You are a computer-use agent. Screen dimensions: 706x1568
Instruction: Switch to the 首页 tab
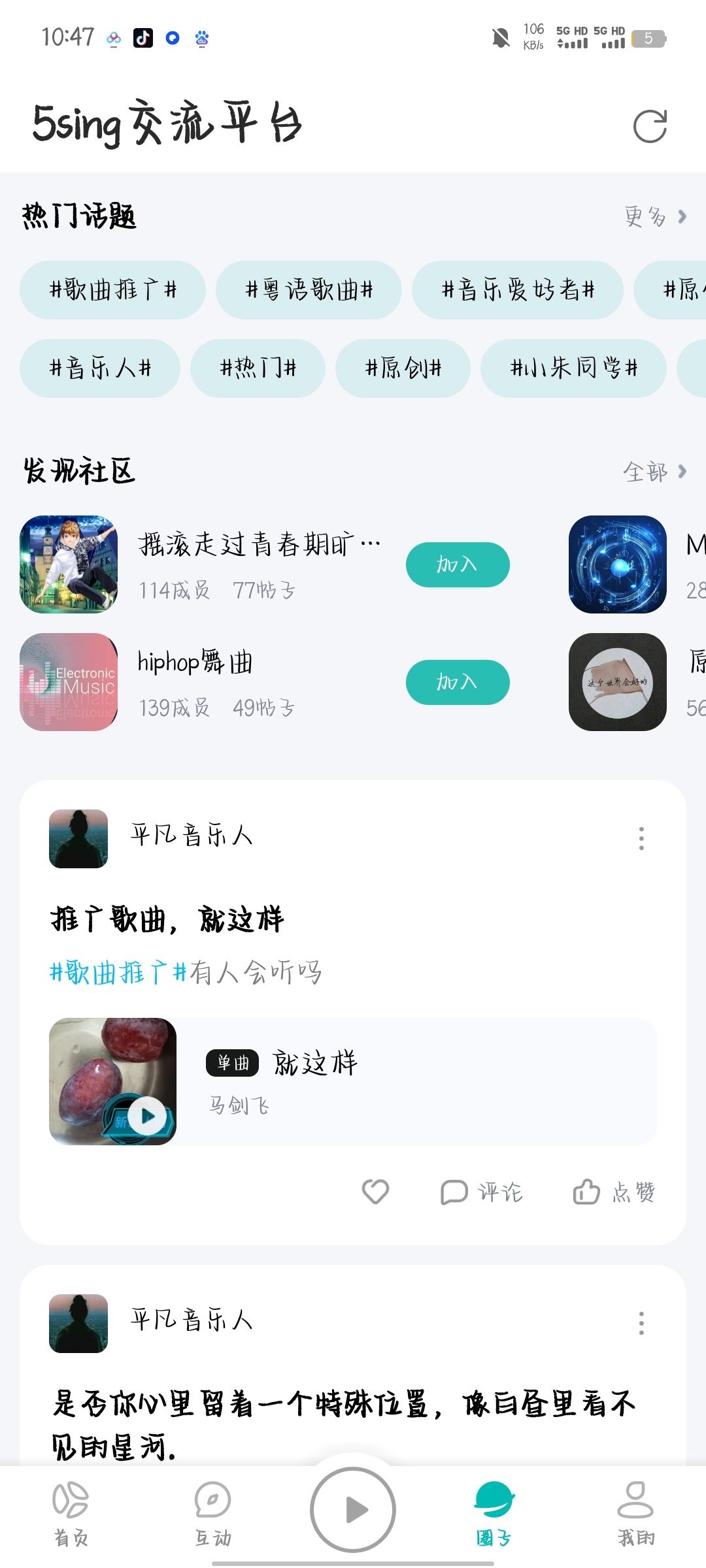tap(71, 1513)
